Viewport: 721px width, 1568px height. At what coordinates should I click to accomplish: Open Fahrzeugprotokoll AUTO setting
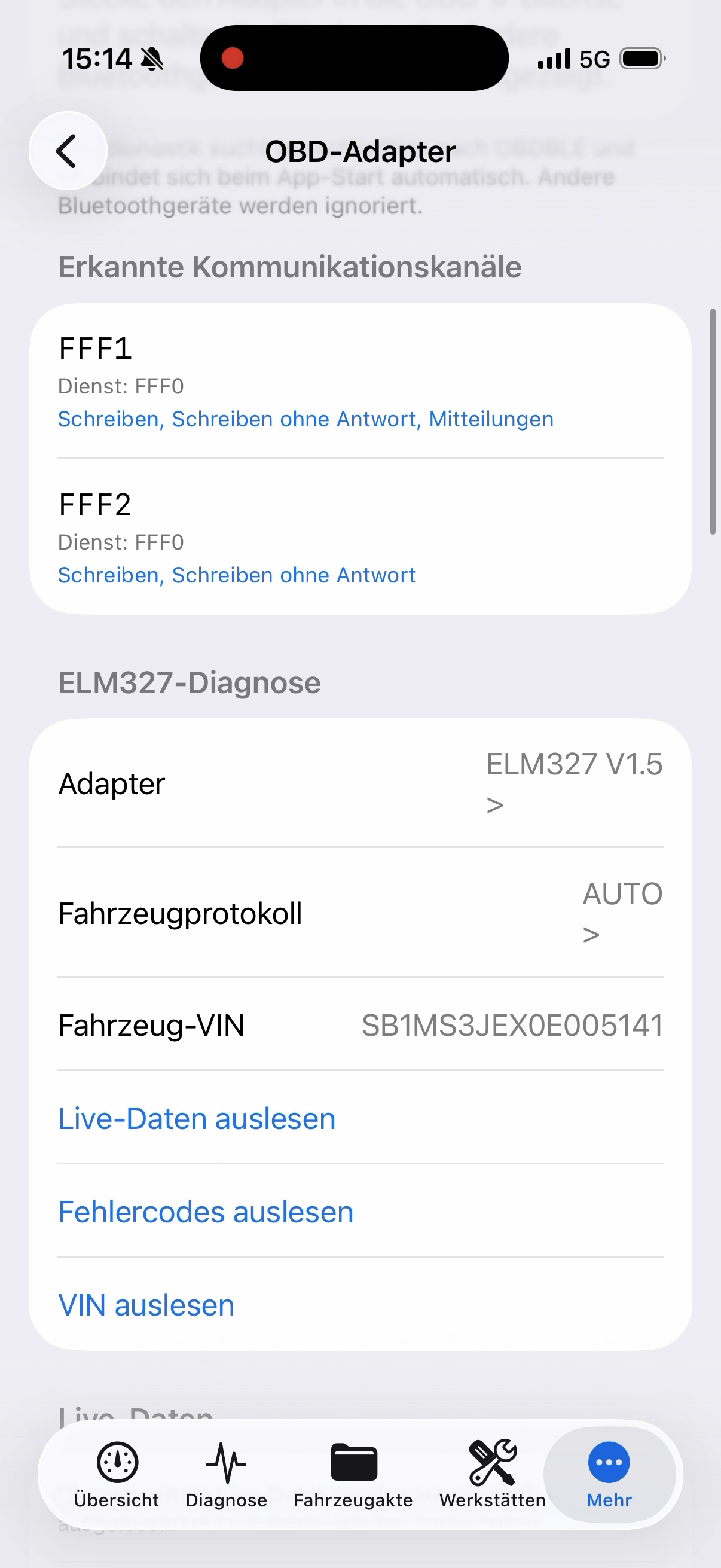(360, 913)
